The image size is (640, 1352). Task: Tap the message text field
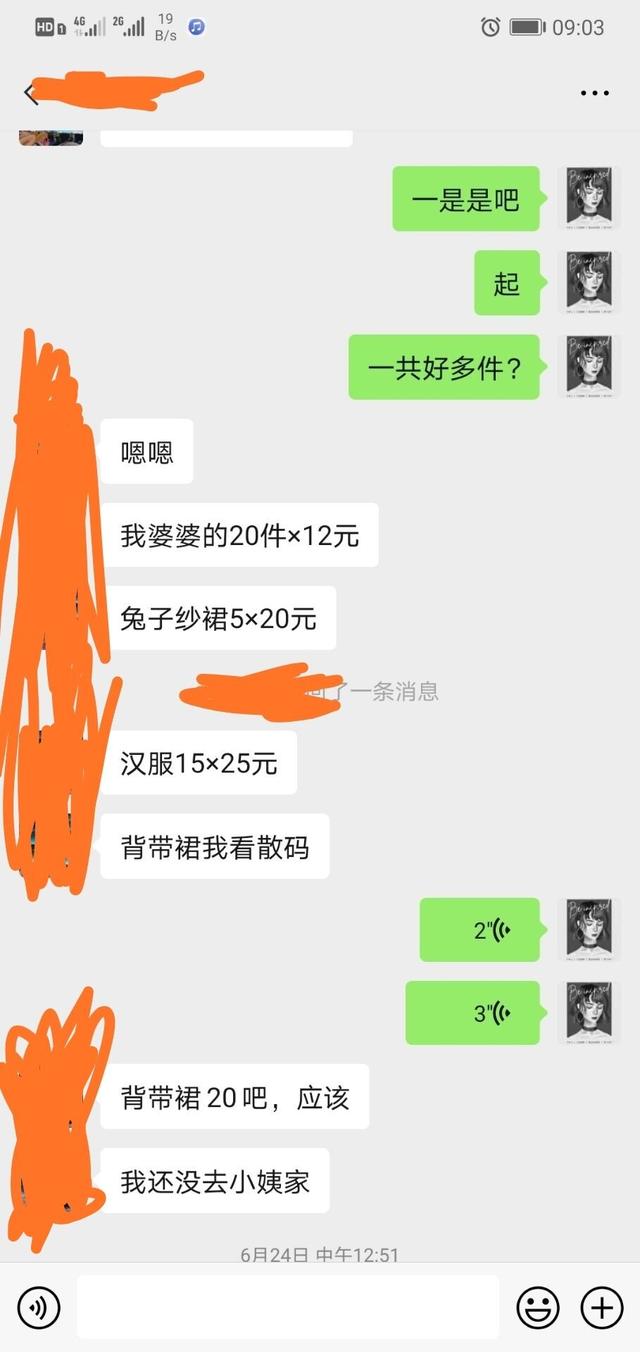point(288,1306)
